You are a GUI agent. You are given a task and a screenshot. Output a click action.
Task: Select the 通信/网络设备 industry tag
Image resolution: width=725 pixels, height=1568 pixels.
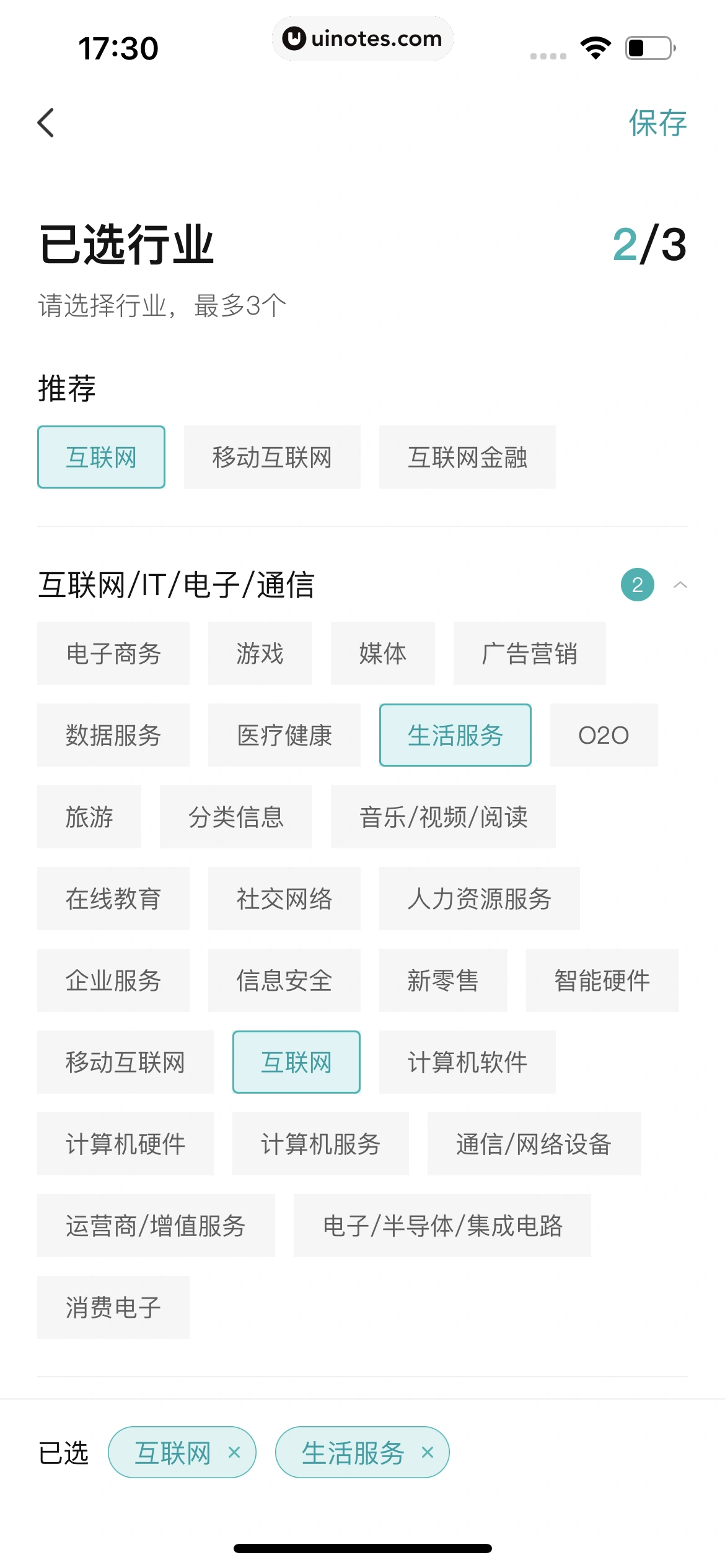click(533, 1143)
